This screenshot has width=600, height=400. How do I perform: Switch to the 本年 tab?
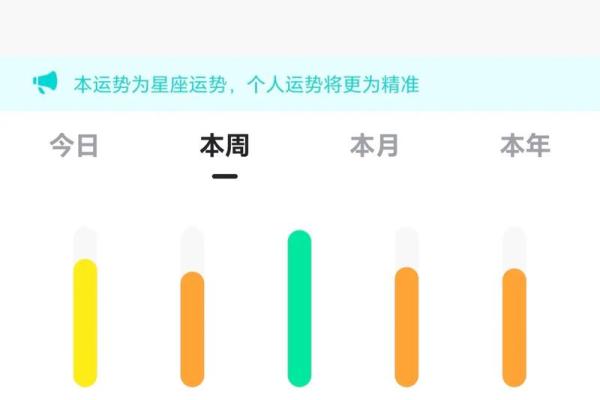click(525, 146)
